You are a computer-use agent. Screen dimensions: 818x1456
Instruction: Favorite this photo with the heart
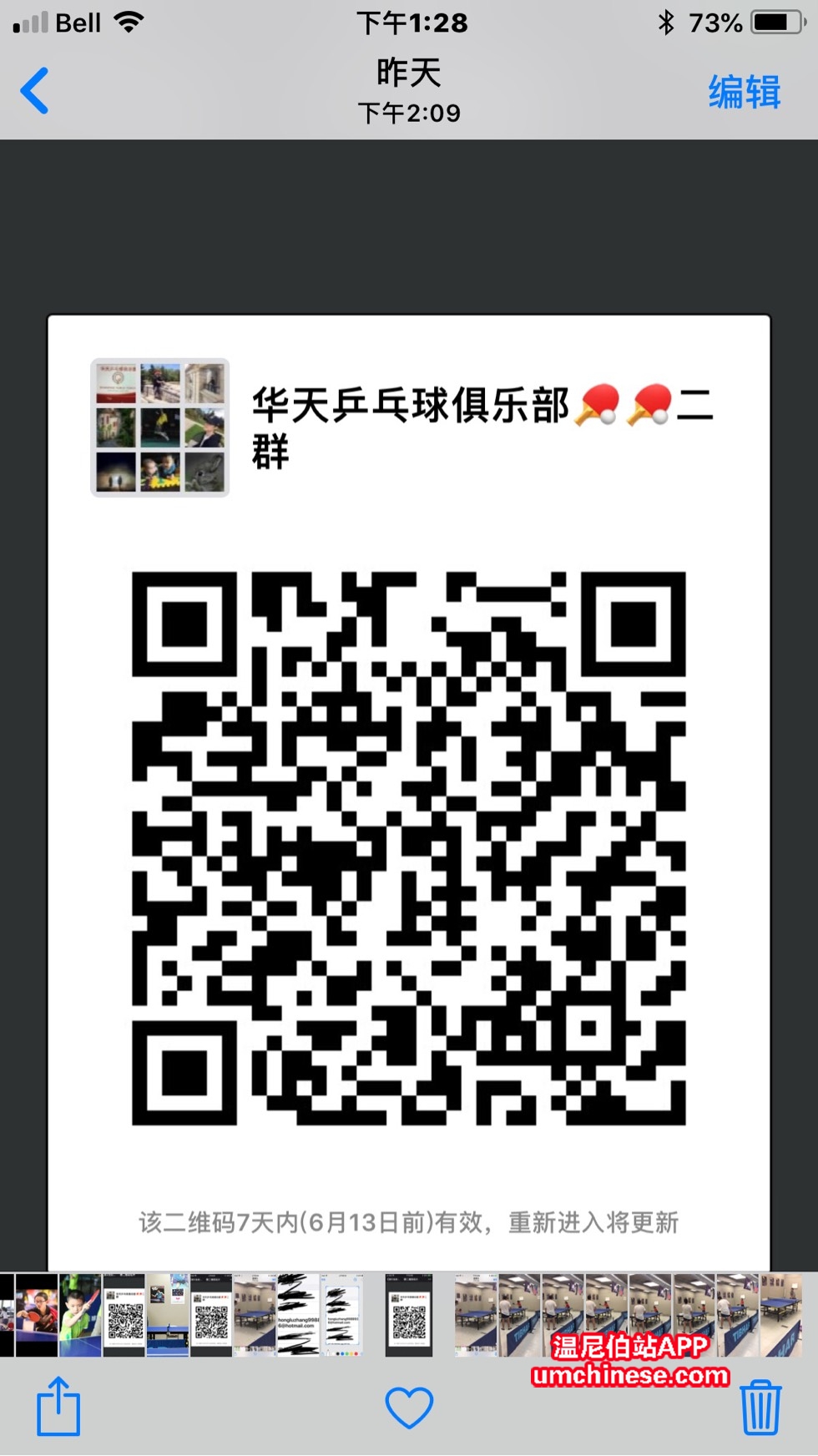tap(409, 1408)
